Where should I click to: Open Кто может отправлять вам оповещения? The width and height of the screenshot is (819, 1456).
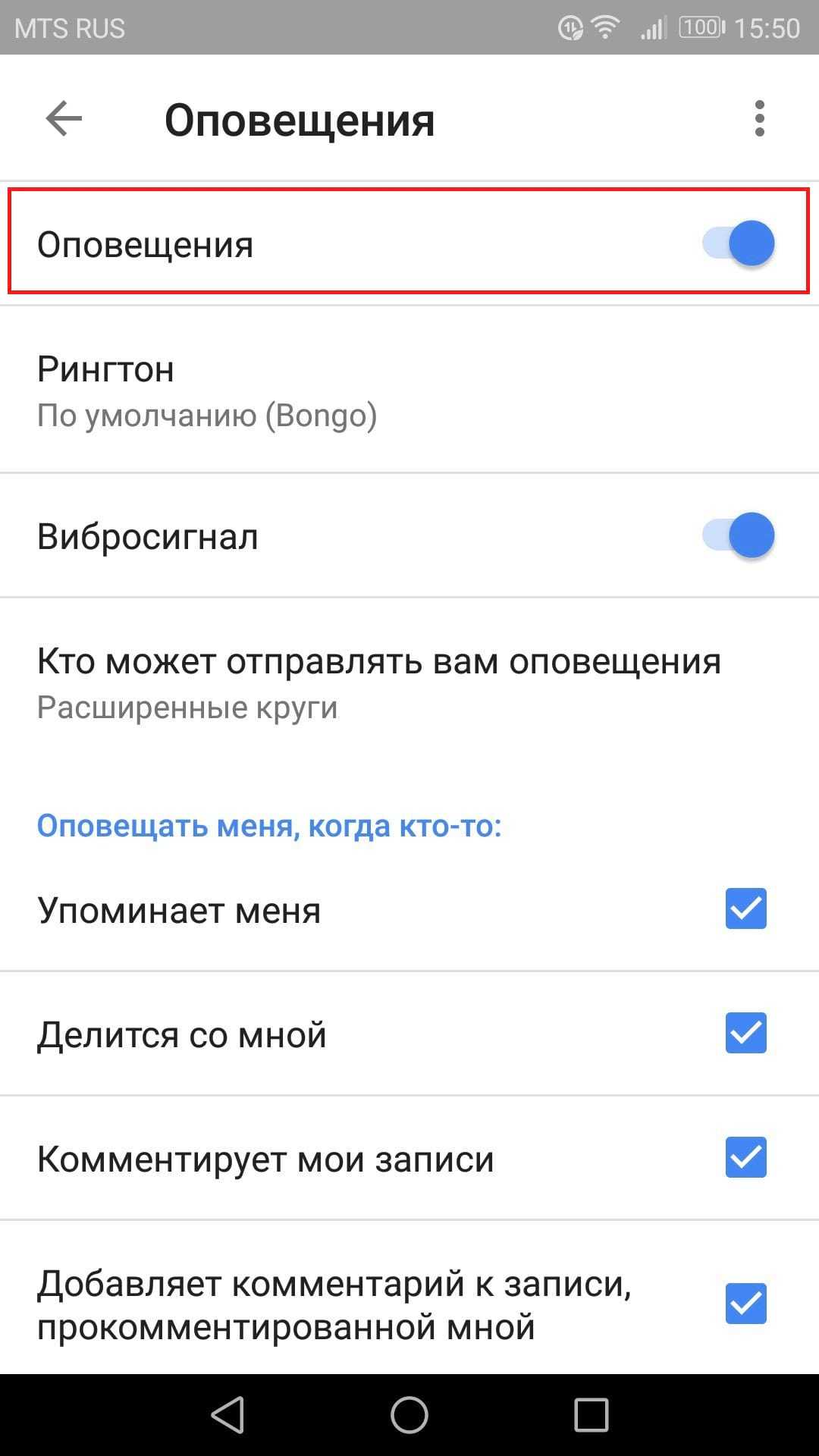click(x=378, y=682)
